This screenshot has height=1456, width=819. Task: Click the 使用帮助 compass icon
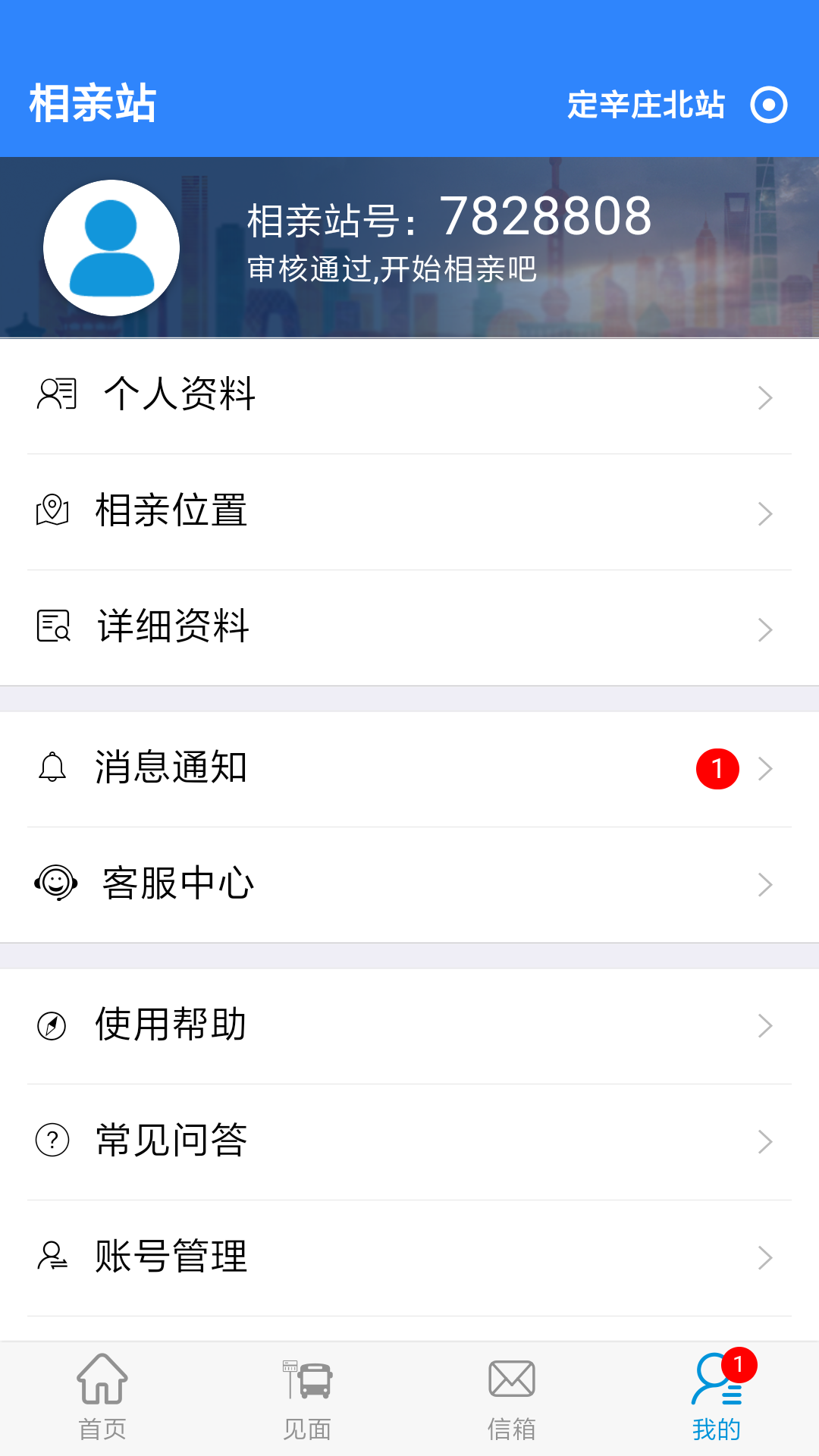[x=51, y=1025]
